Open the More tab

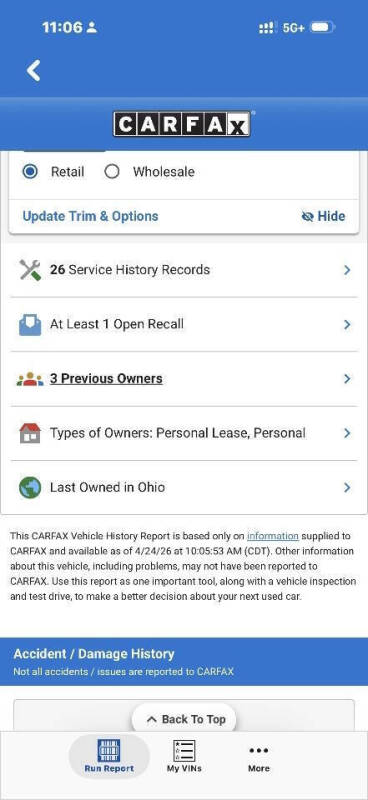(x=259, y=758)
